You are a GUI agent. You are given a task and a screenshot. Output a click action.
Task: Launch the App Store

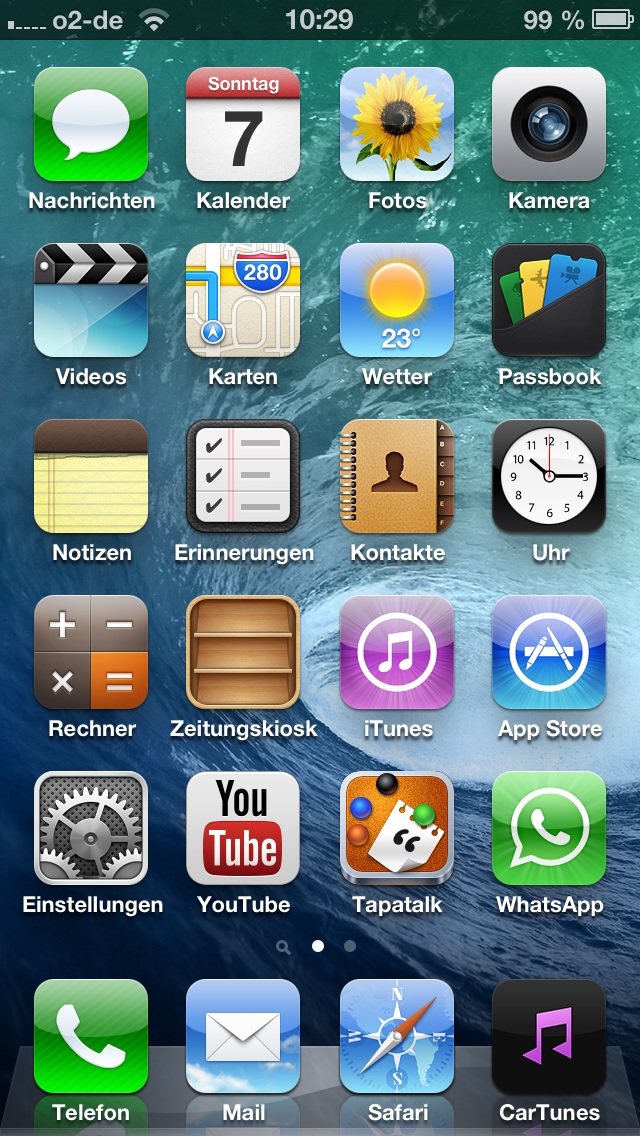(549, 652)
